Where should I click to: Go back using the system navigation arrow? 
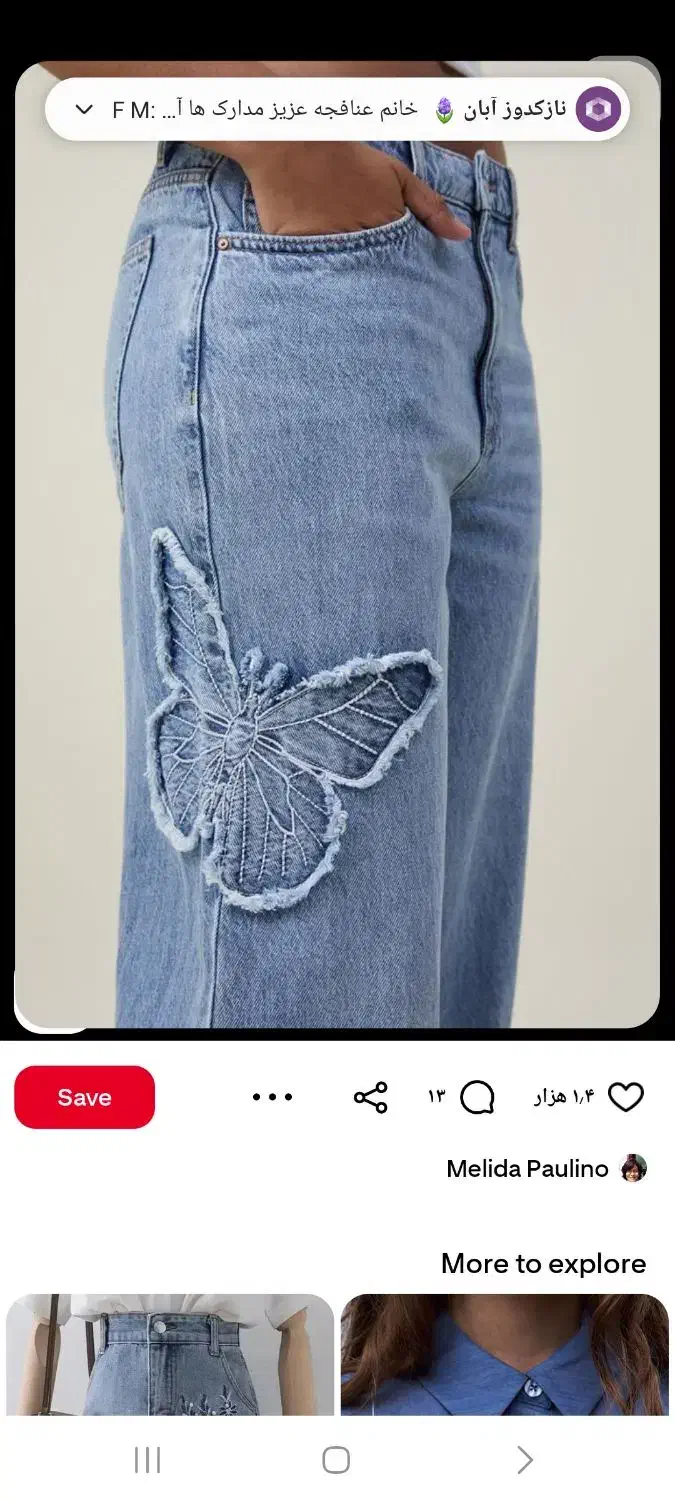tap(525, 1460)
